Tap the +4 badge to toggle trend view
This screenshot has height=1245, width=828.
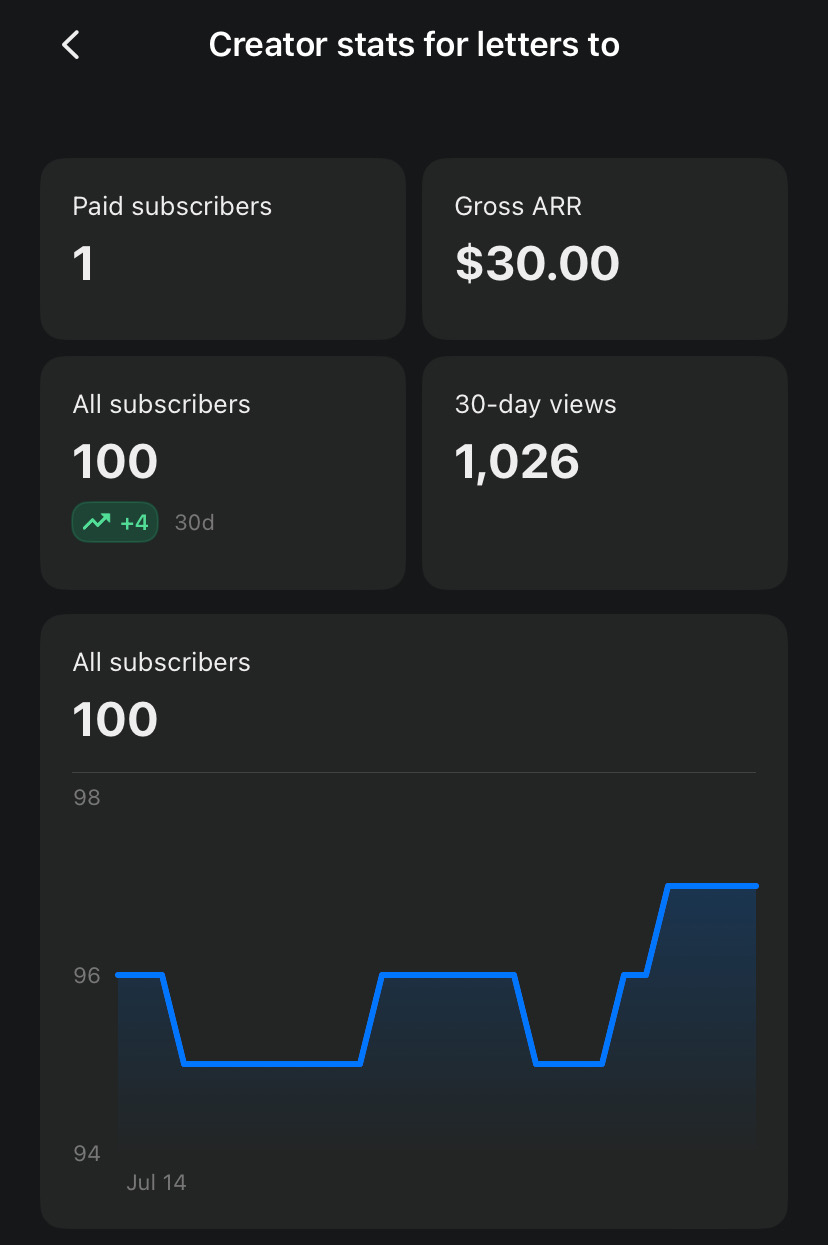(x=114, y=521)
